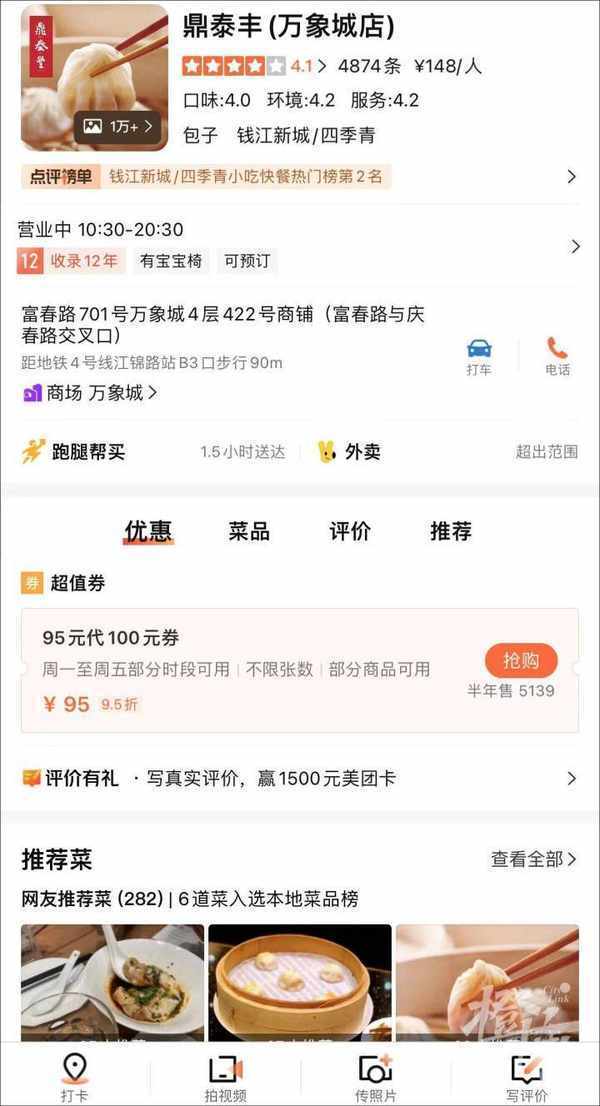600x1106 pixels.
Task: Write a review with 写评价
Action: coord(526,1078)
